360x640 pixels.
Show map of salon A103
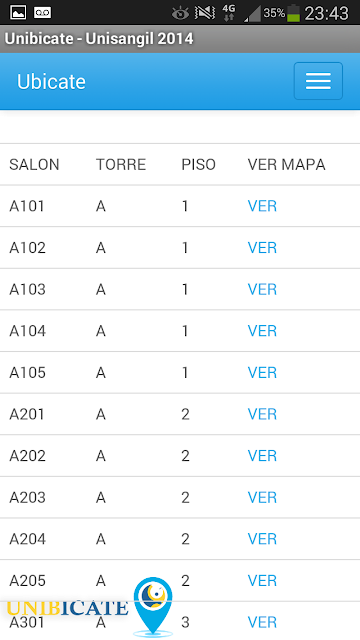click(262, 289)
